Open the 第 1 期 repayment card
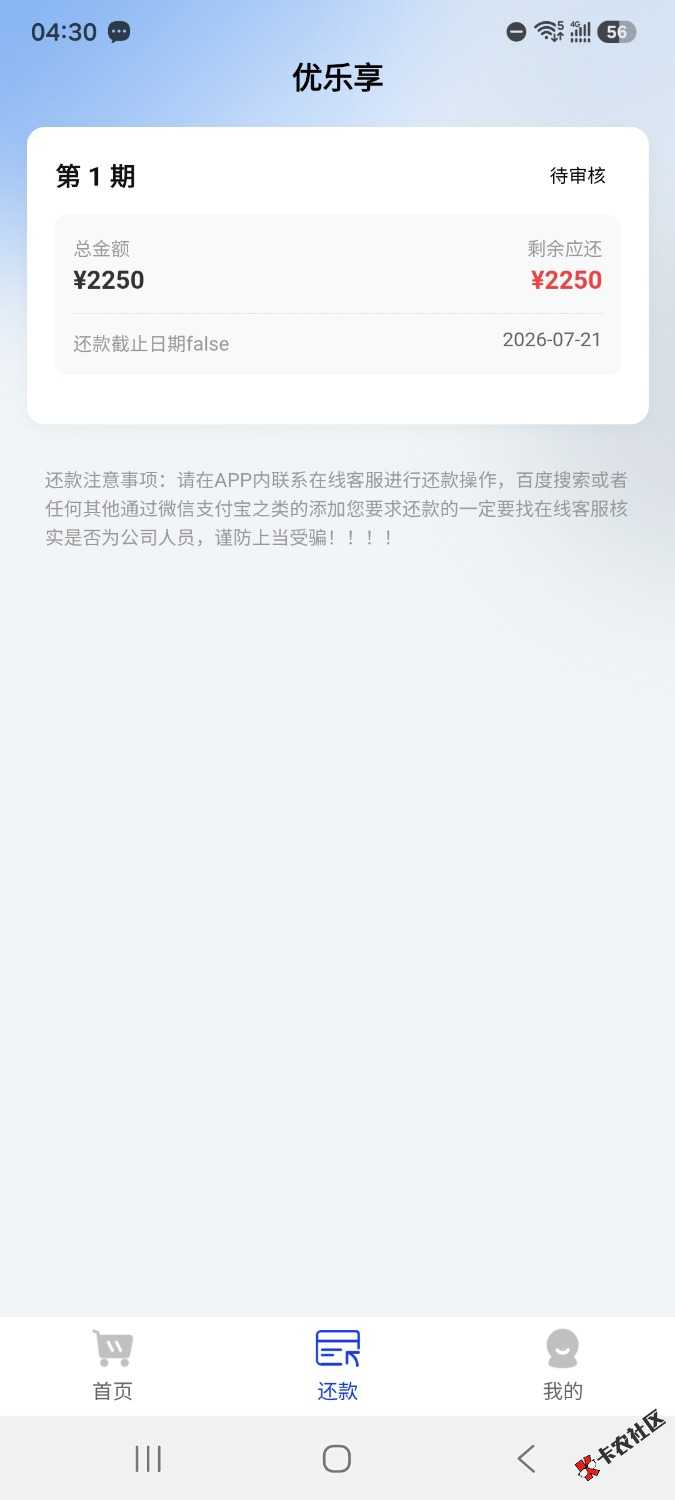 pos(338,275)
